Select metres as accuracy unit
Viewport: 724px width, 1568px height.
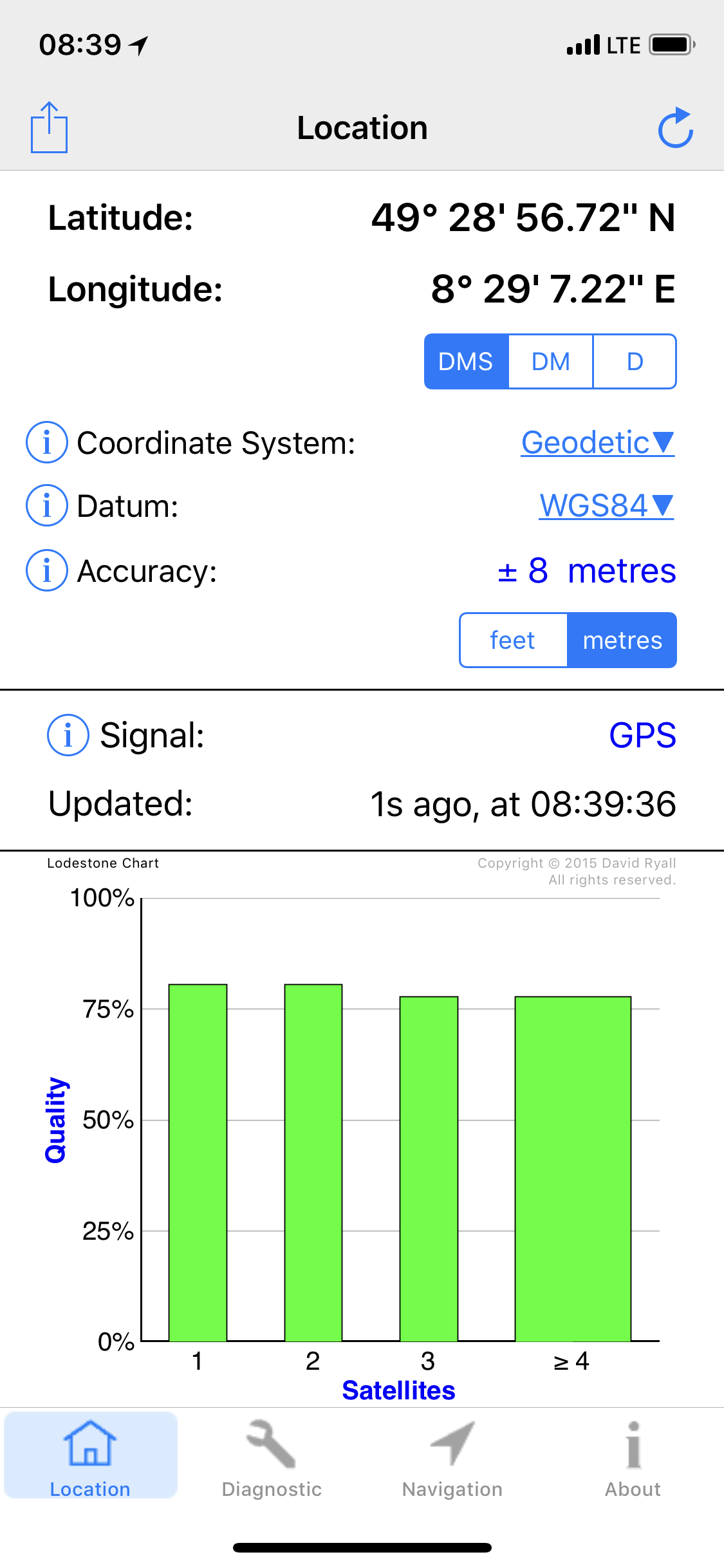(622, 640)
